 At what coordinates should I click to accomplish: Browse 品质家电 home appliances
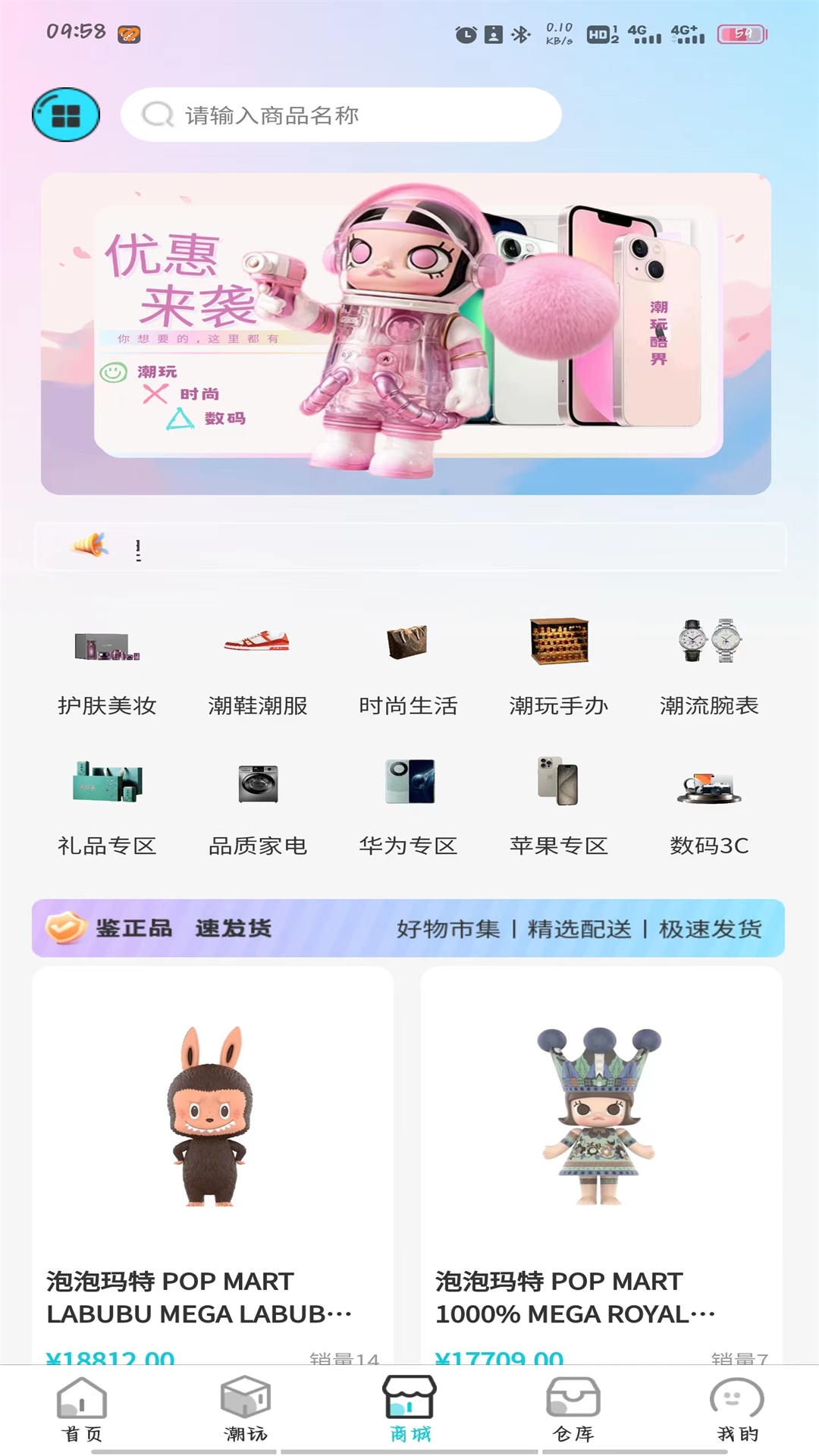pos(258,808)
